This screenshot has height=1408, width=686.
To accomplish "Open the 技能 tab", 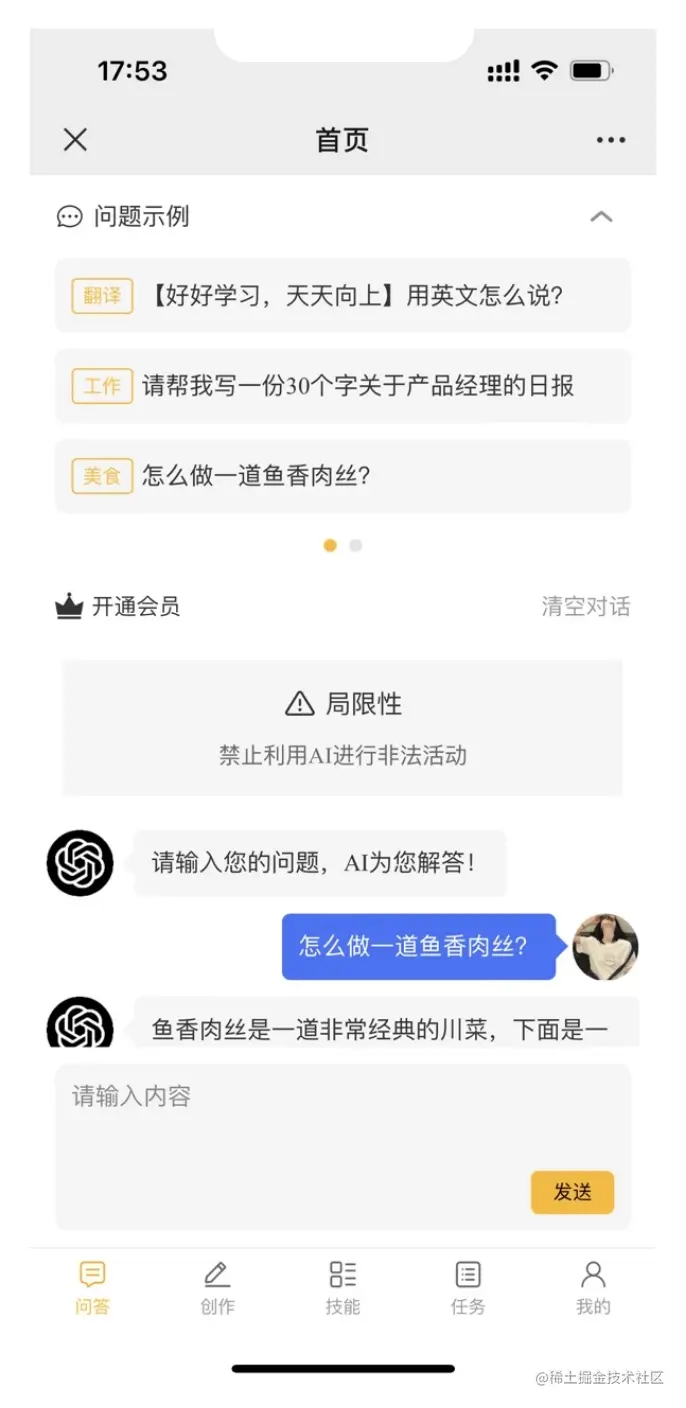I will (x=343, y=1287).
